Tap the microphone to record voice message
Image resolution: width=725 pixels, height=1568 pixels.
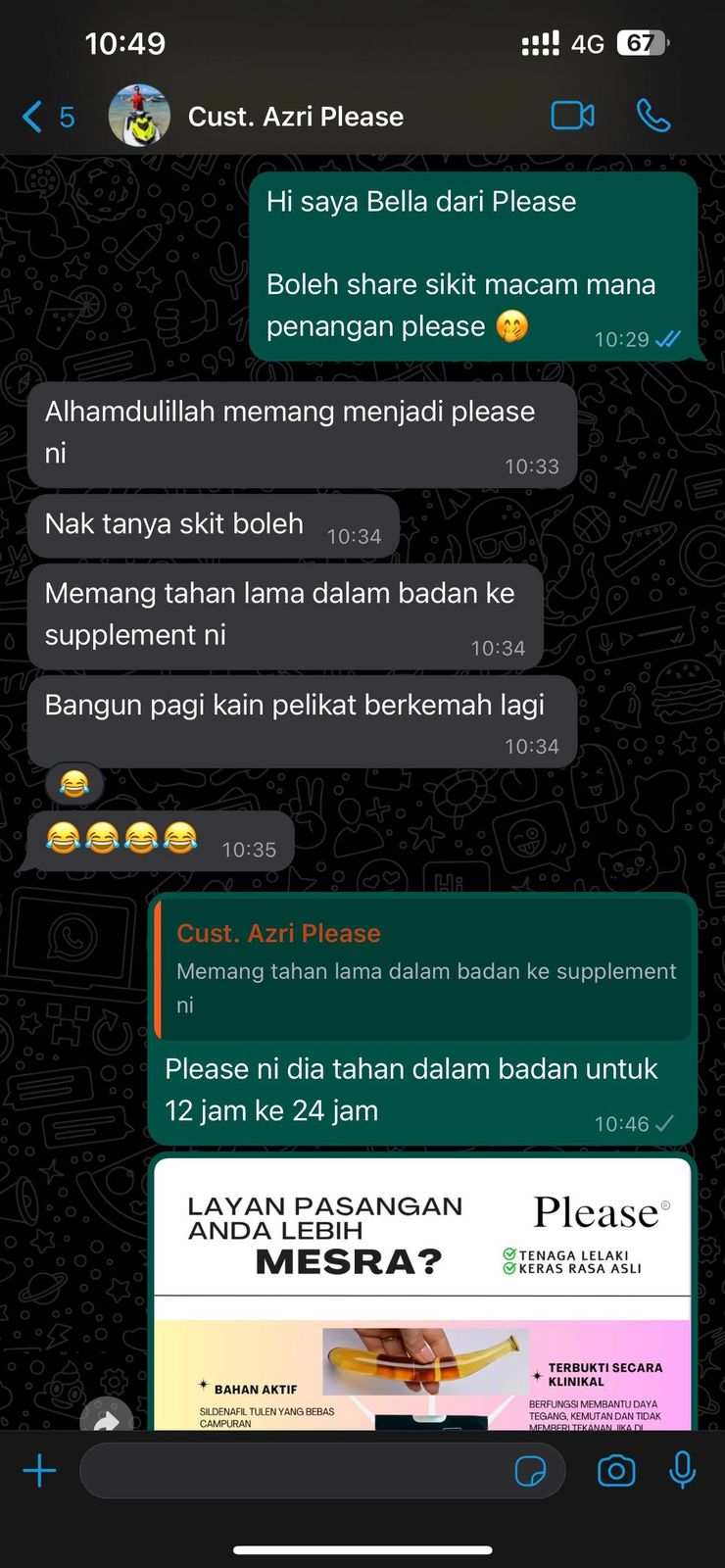coord(682,1471)
